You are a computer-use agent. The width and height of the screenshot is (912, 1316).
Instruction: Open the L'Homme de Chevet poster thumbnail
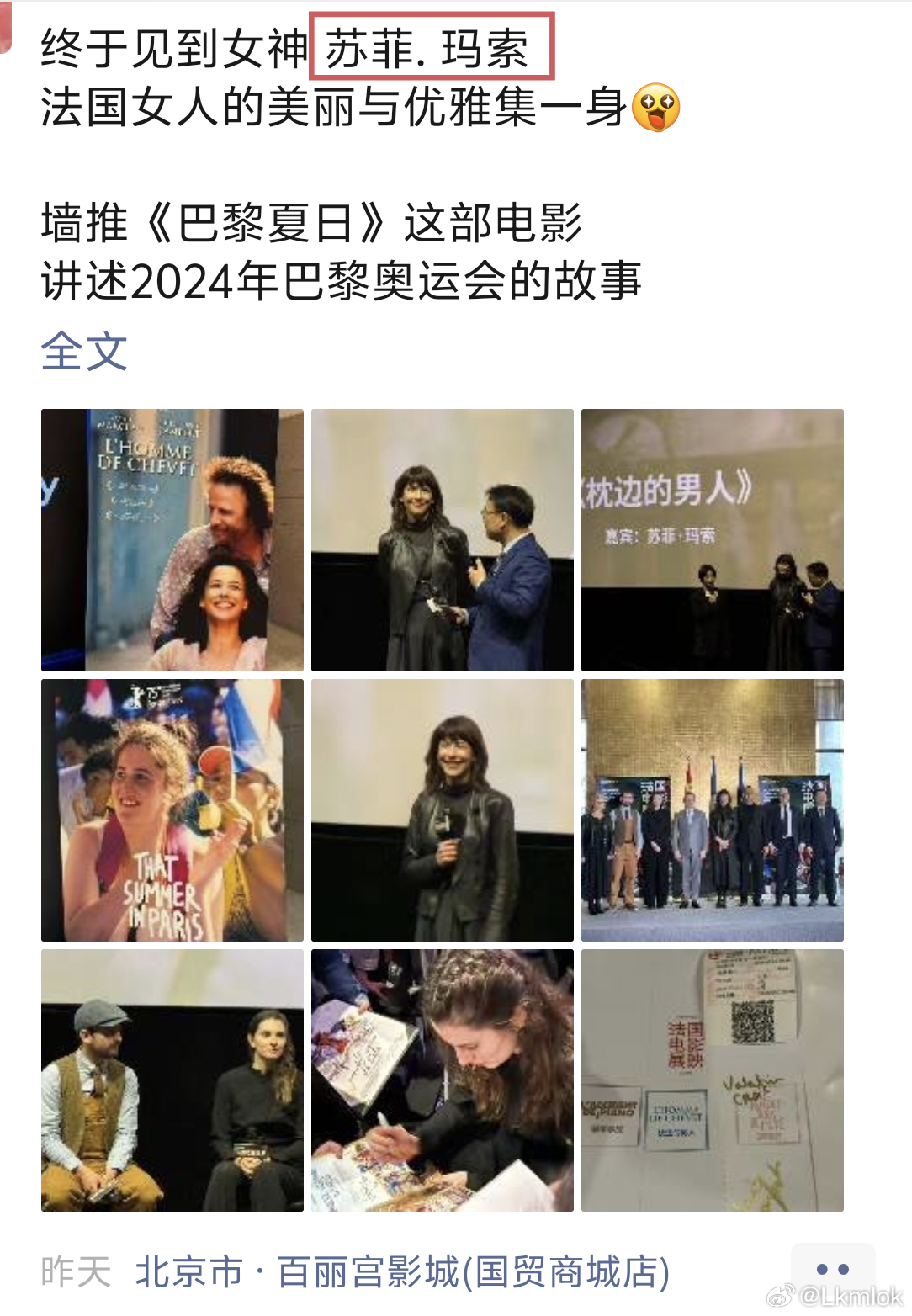pyautogui.click(x=172, y=539)
